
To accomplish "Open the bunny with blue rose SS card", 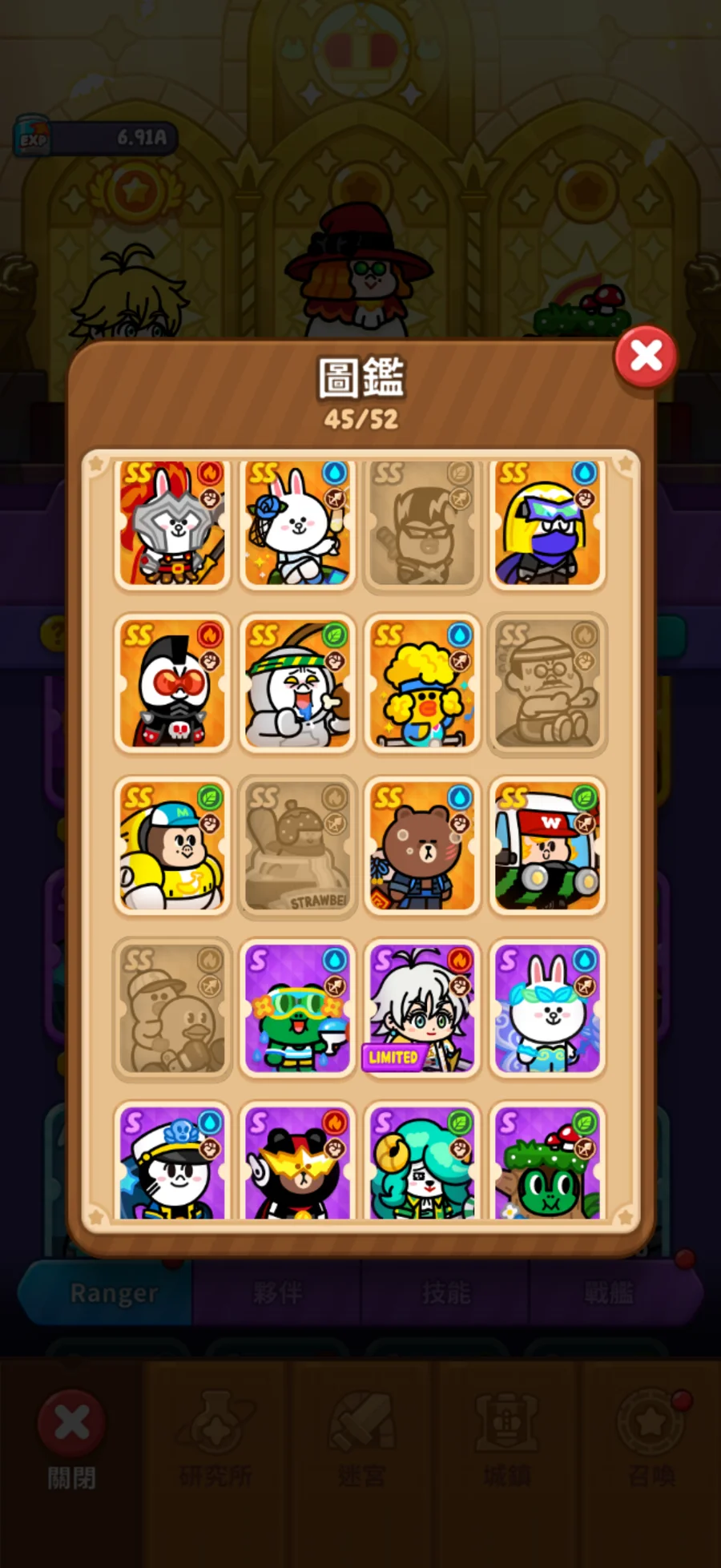I will [x=297, y=525].
